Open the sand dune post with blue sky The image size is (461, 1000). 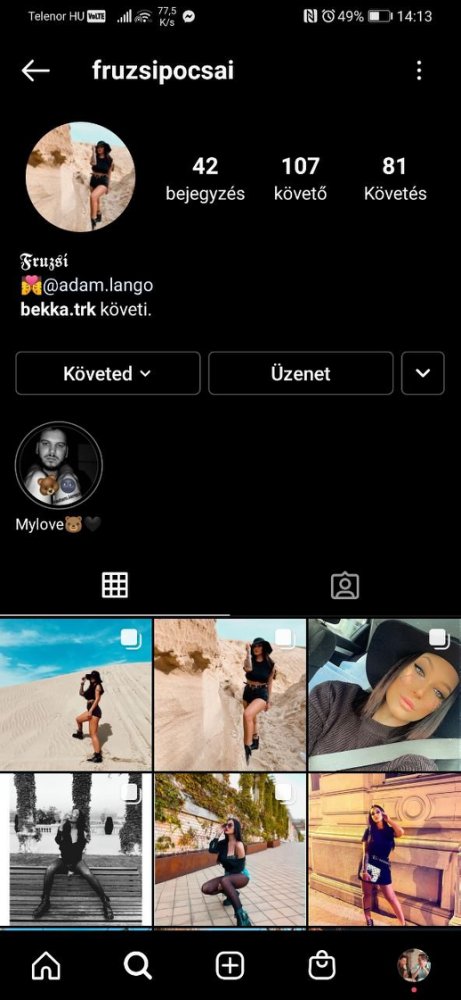pos(76,695)
